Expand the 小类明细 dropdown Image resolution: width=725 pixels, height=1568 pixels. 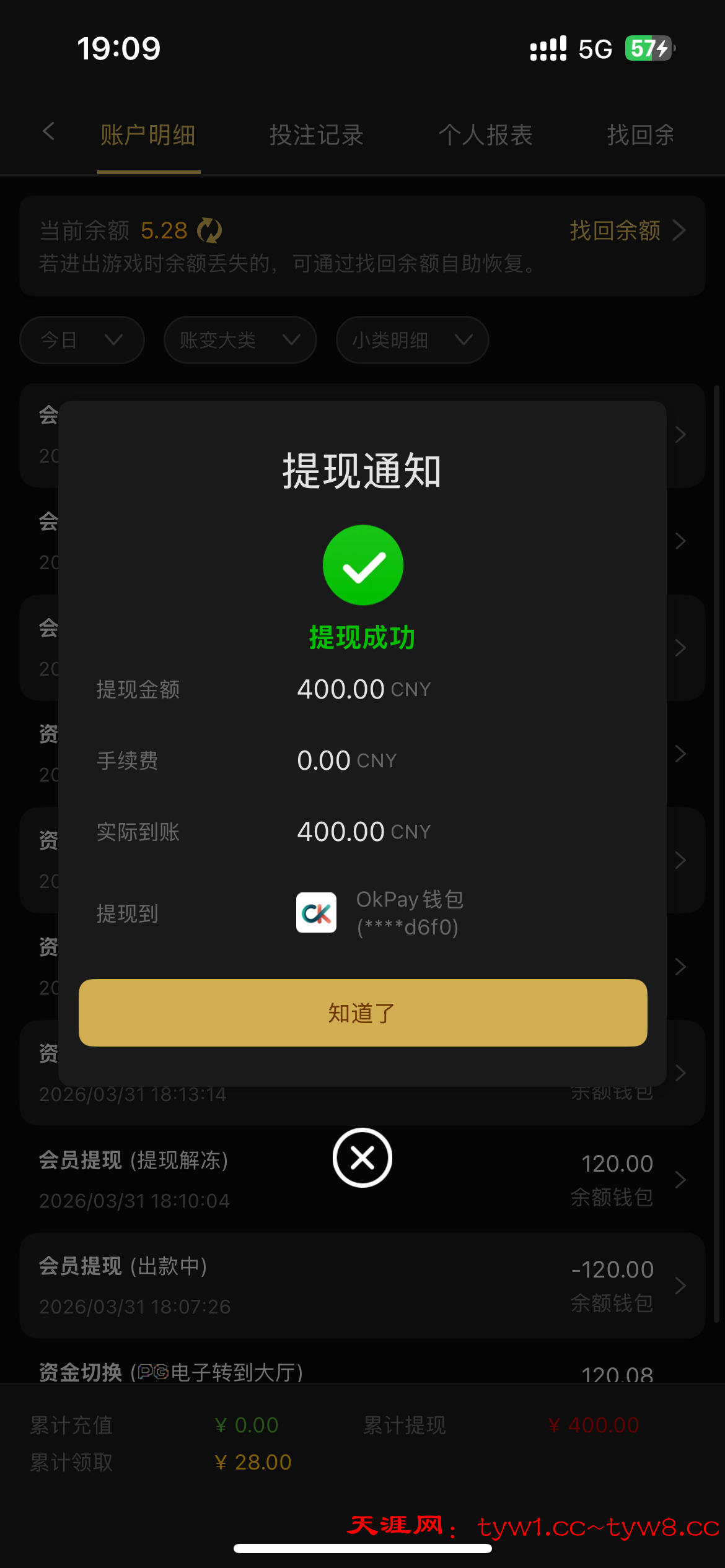412,340
